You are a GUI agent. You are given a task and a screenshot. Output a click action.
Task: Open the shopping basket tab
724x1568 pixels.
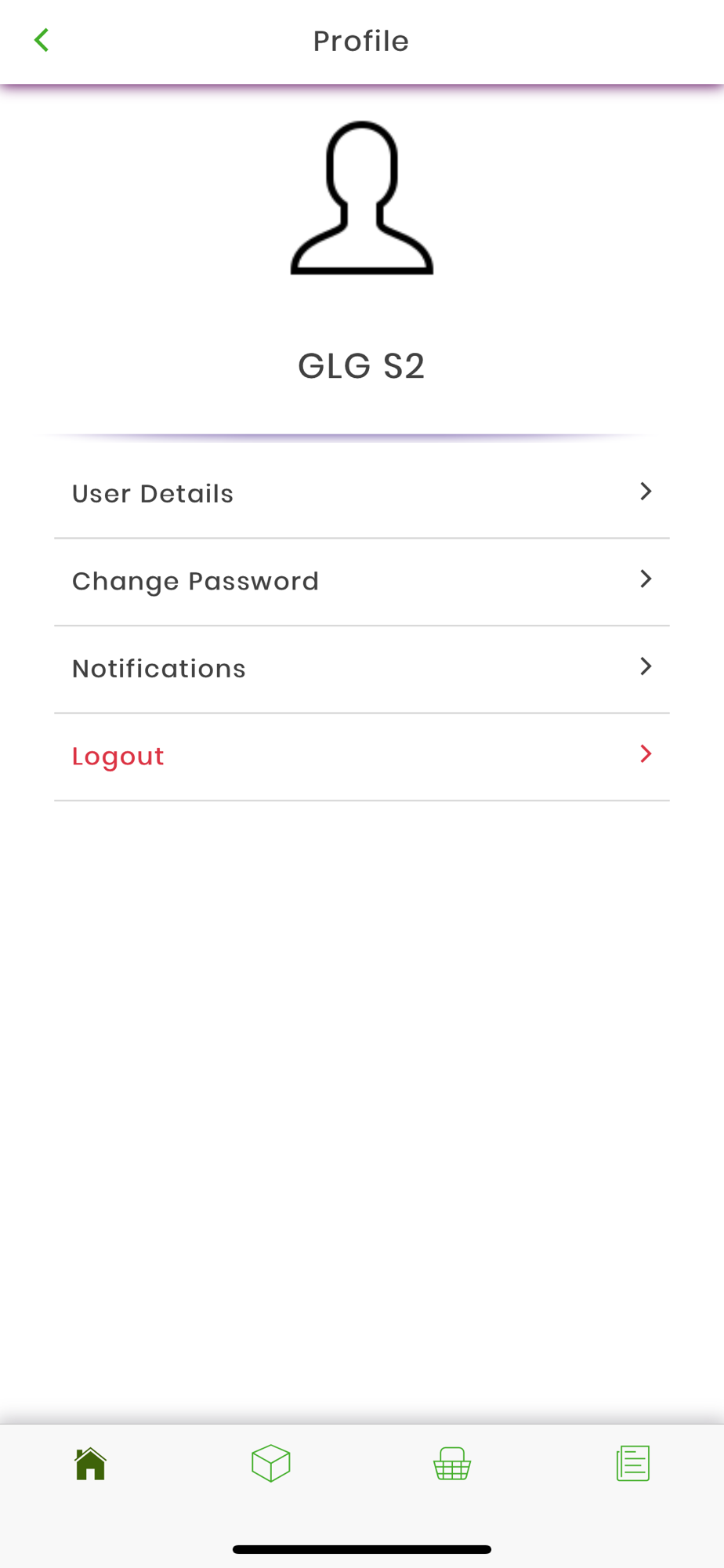pyautogui.click(x=452, y=1464)
